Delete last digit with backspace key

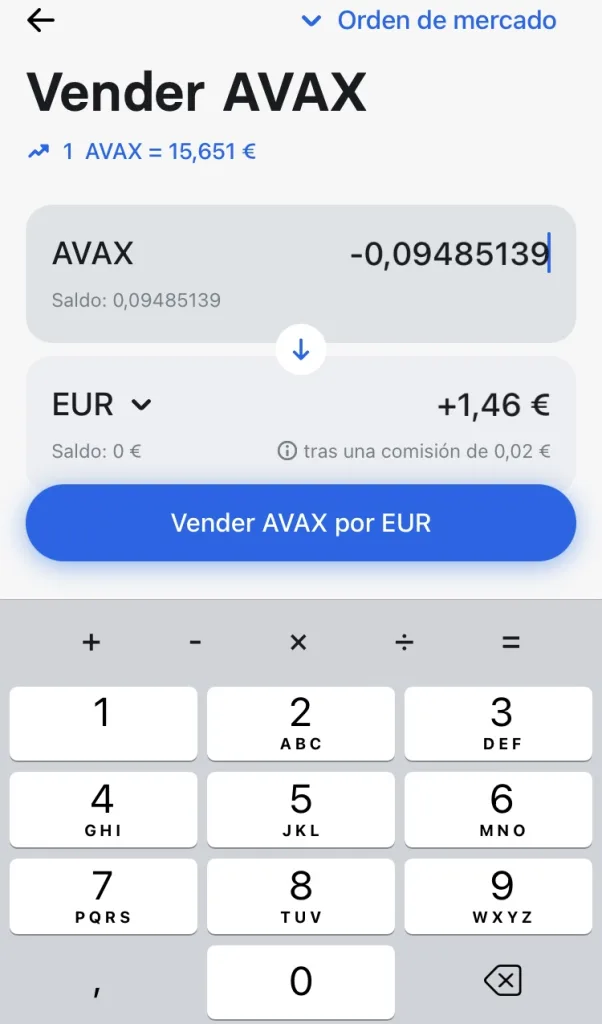tap(502, 982)
